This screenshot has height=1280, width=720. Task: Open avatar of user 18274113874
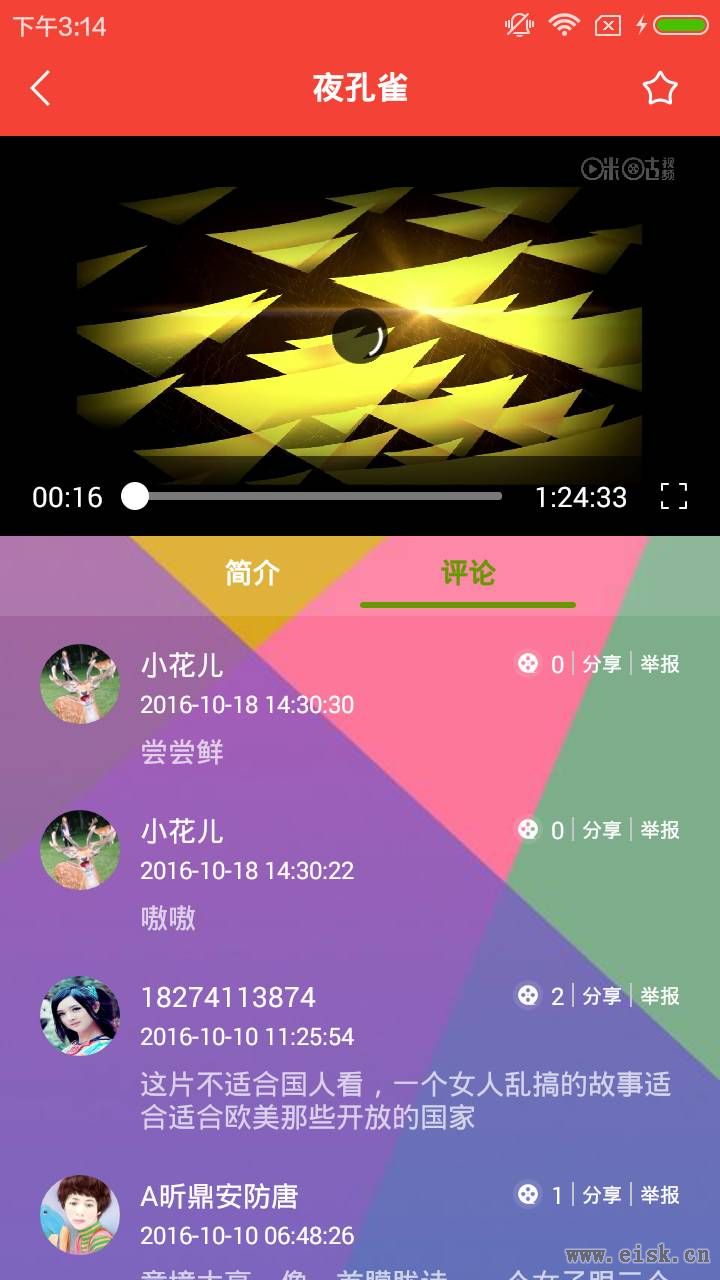(x=80, y=1016)
